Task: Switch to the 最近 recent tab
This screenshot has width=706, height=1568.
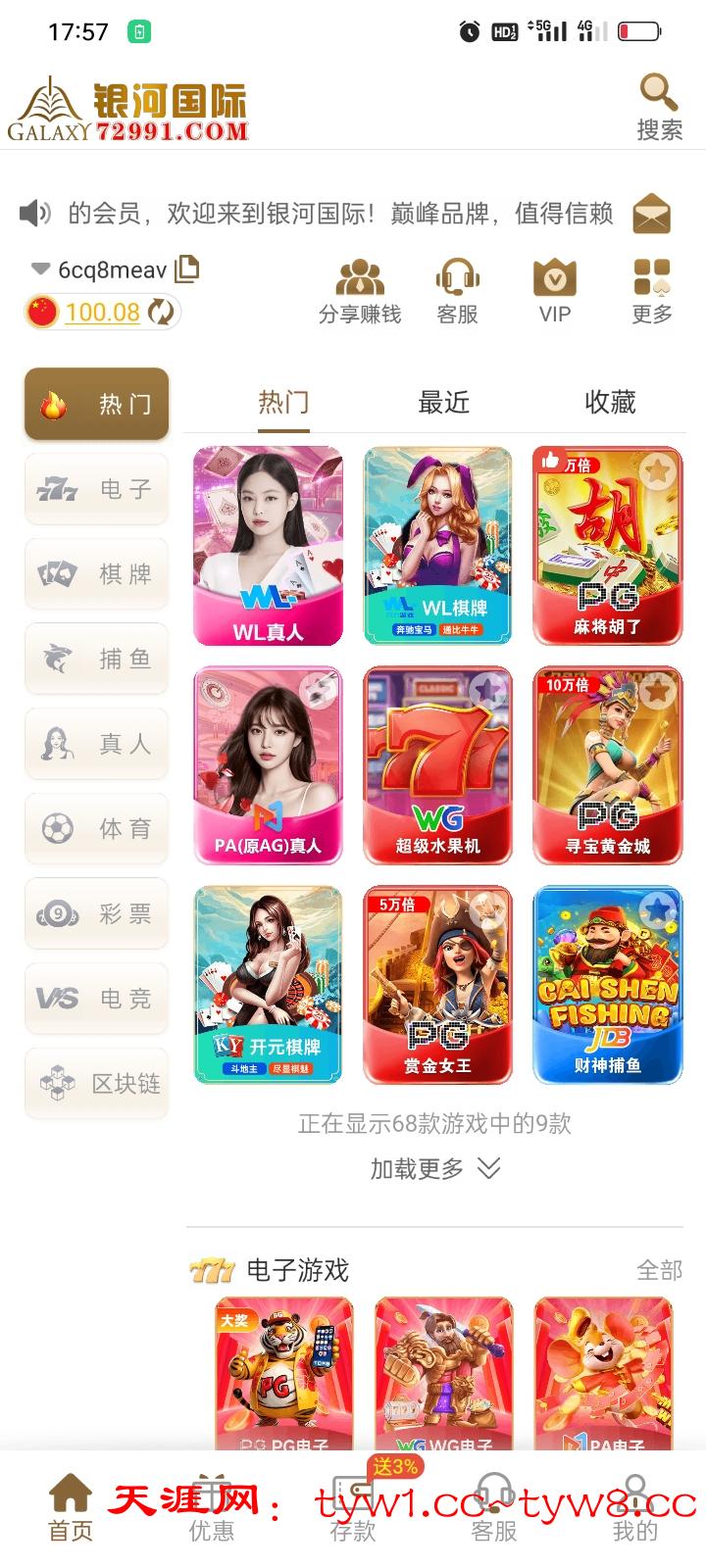Action: tap(444, 403)
